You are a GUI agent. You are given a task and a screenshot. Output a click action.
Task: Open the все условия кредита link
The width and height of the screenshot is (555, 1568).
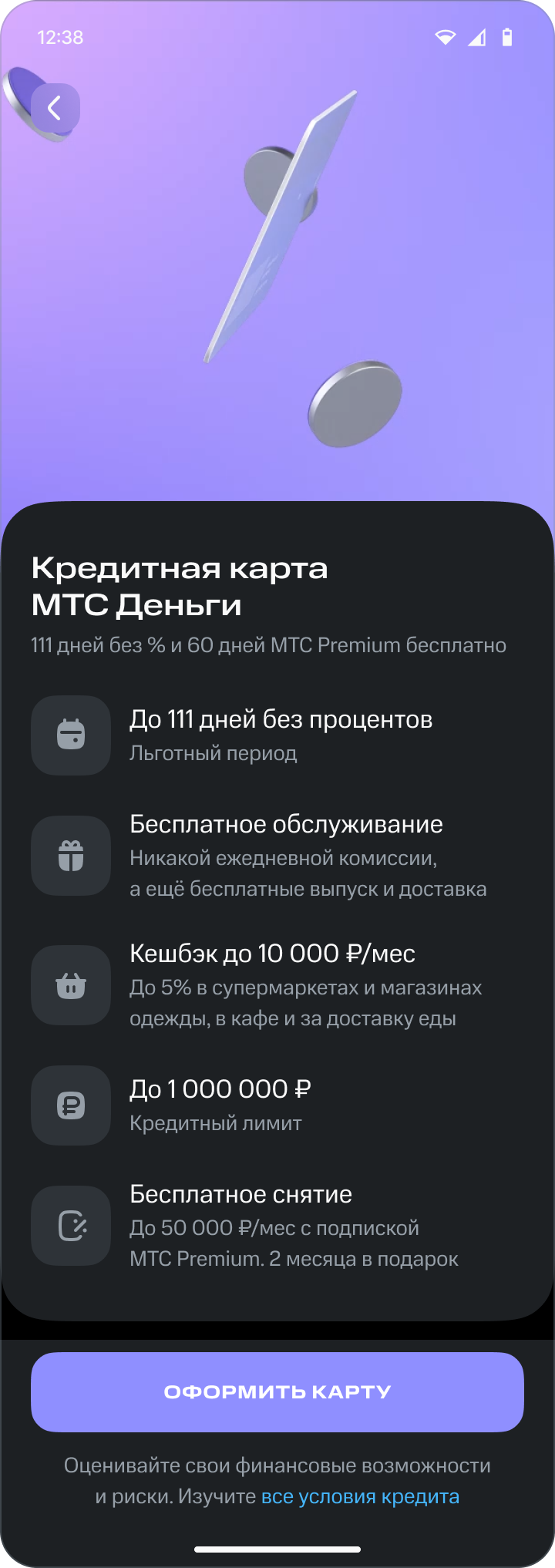[360, 1496]
